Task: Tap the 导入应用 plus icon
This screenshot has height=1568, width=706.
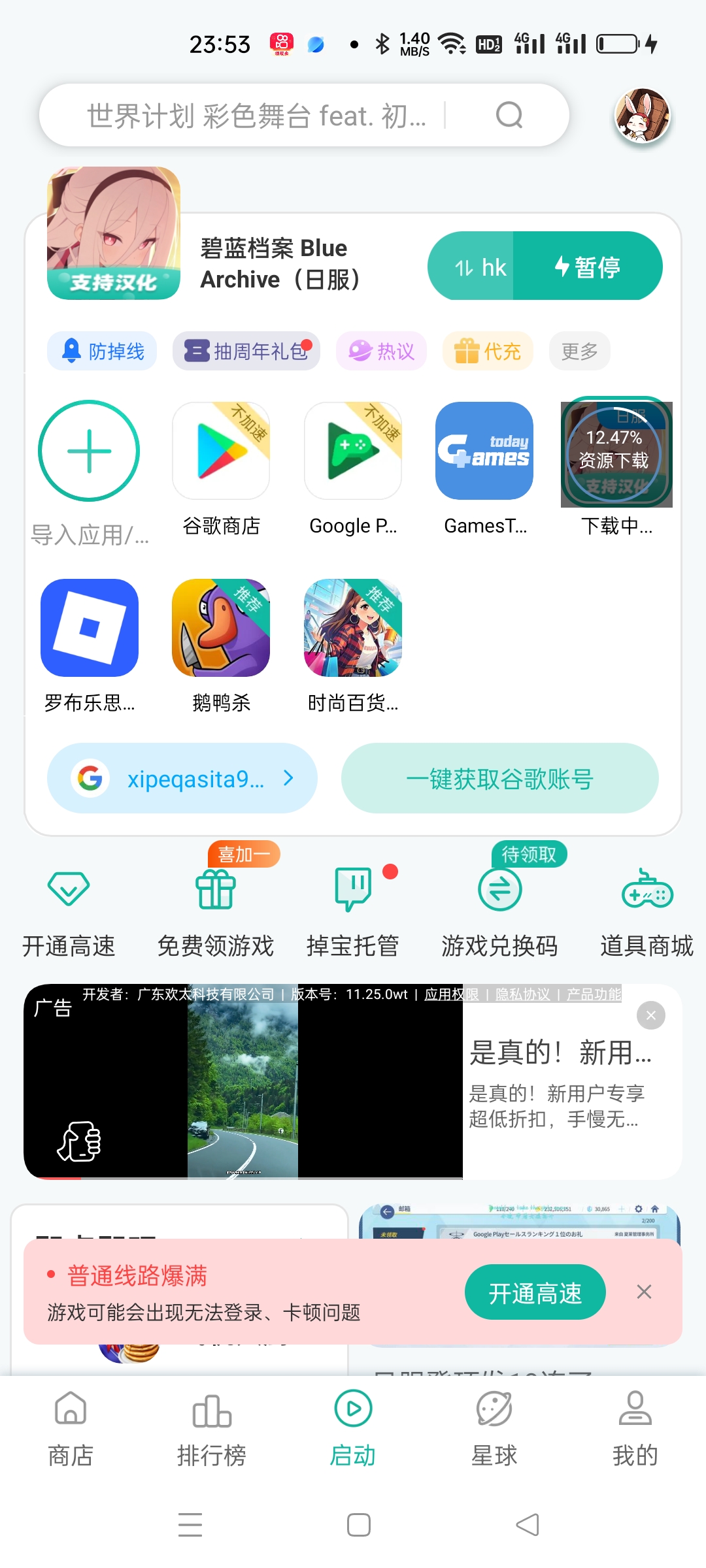Action: pyautogui.click(x=89, y=451)
